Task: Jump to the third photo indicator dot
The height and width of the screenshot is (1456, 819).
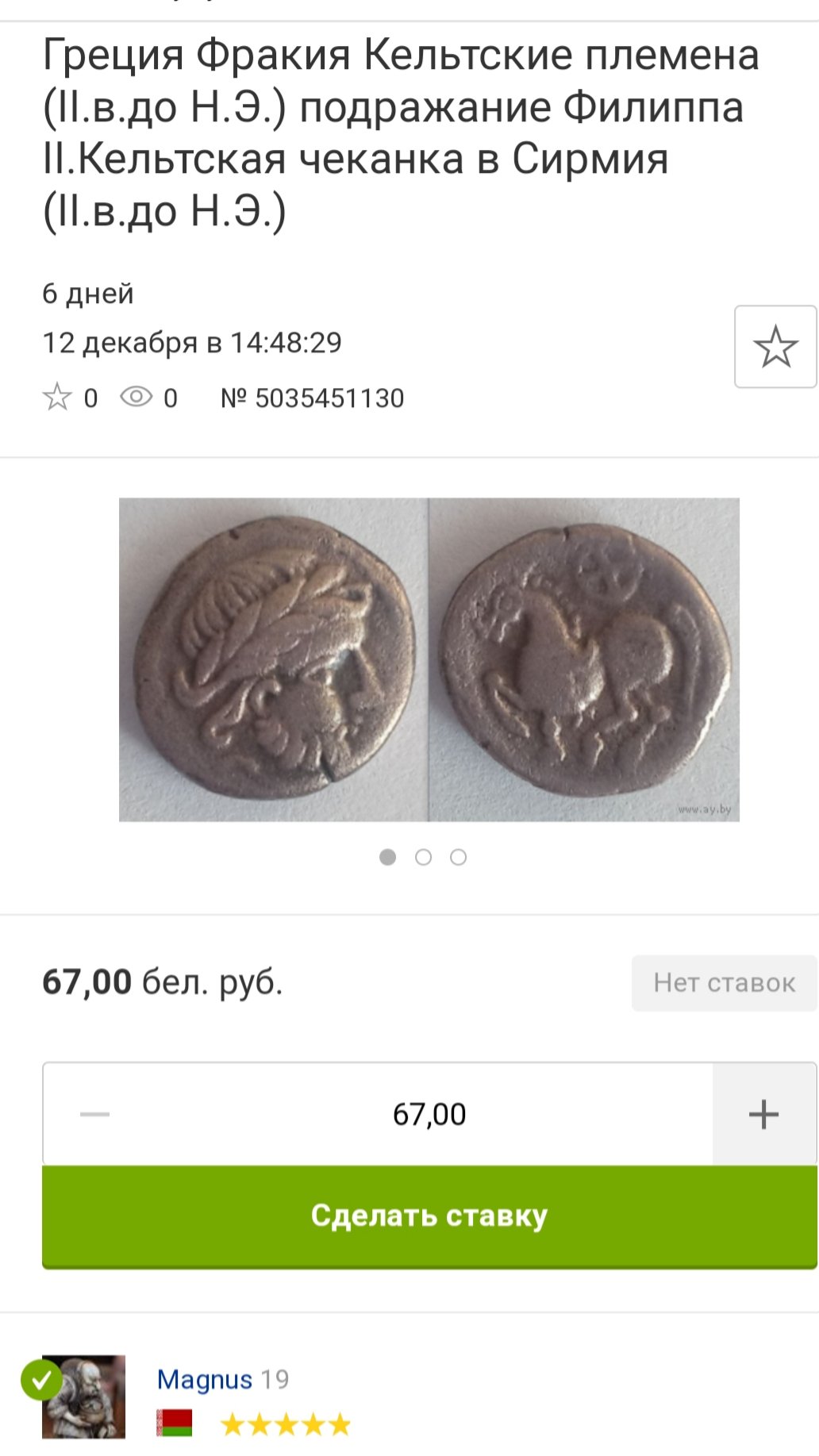Action: pyautogui.click(x=458, y=857)
